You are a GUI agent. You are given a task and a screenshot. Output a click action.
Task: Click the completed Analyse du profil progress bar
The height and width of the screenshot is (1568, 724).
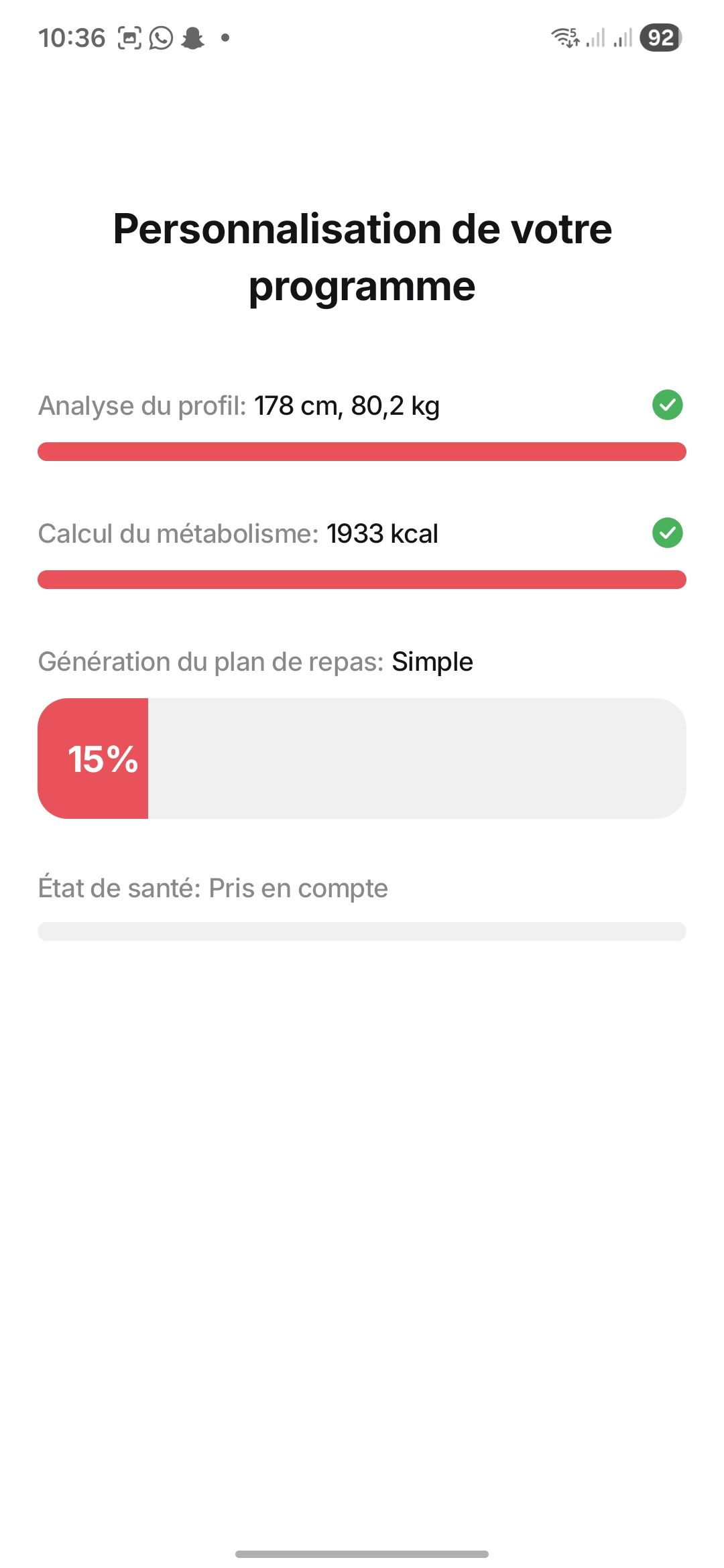click(362, 452)
